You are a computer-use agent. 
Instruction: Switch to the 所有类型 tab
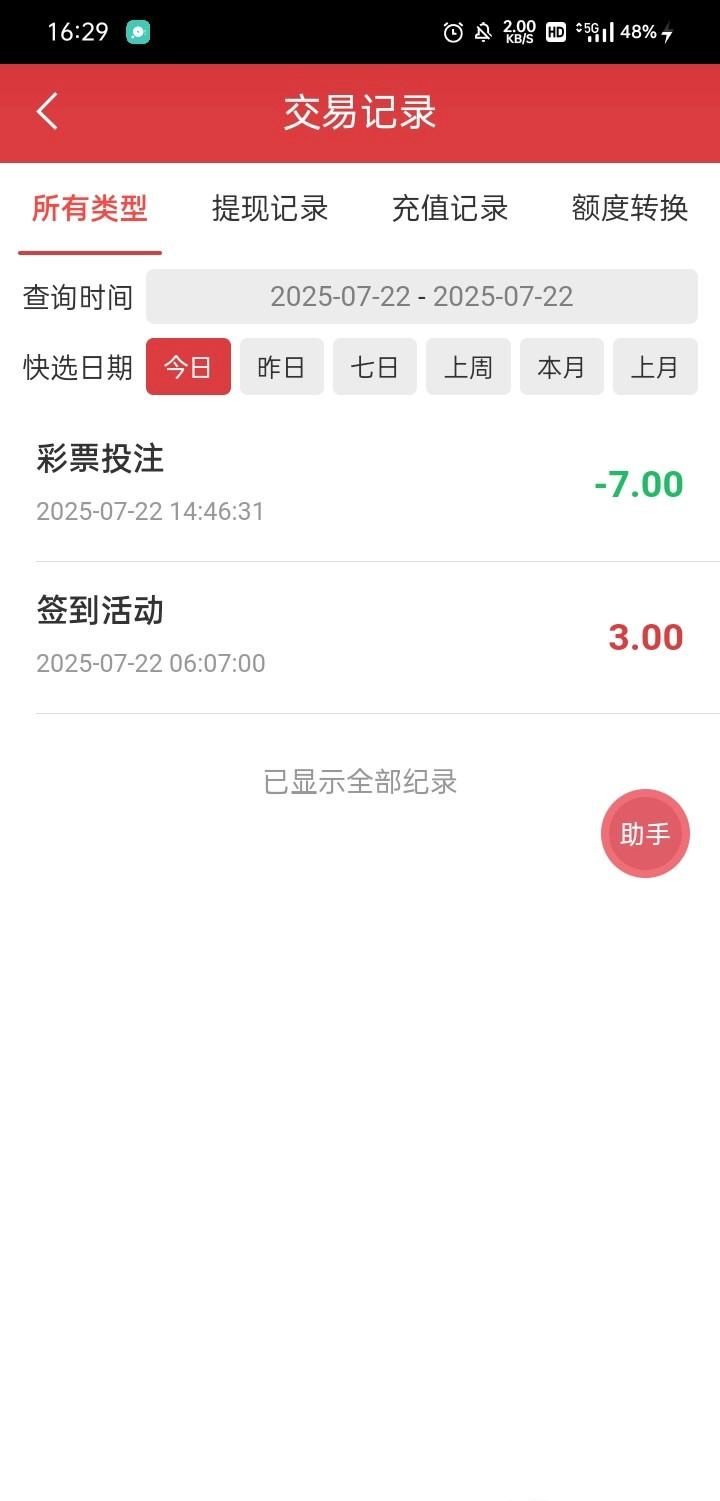[90, 208]
